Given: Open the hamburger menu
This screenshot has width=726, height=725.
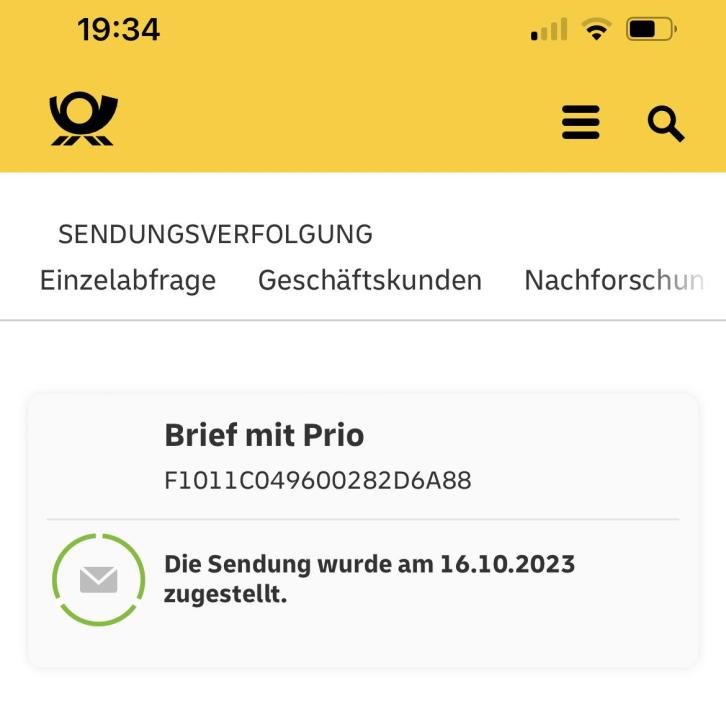Looking at the screenshot, I should tap(581, 122).
